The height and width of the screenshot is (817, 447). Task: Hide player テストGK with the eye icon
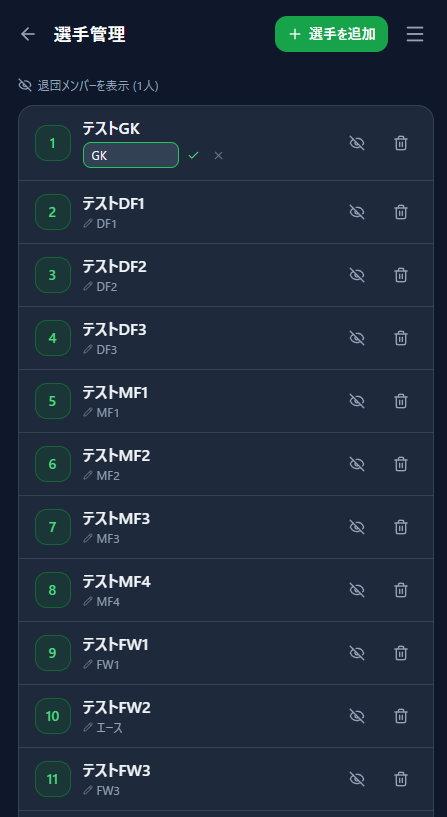[357, 143]
